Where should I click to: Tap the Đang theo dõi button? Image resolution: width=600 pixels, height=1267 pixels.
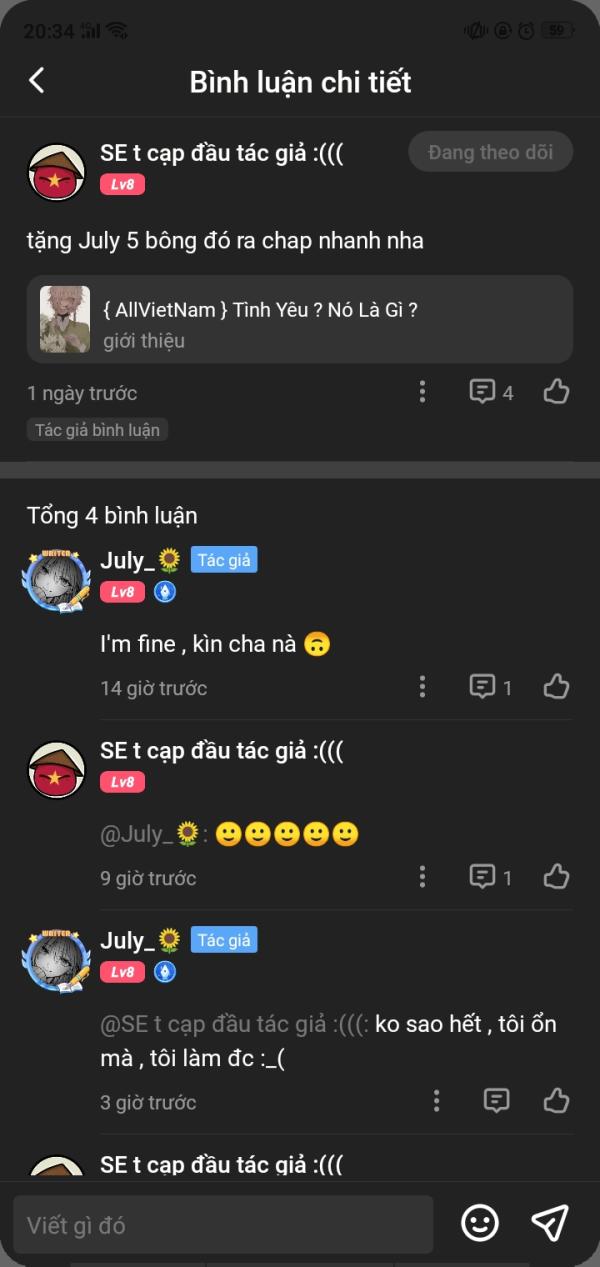coord(490,152)
